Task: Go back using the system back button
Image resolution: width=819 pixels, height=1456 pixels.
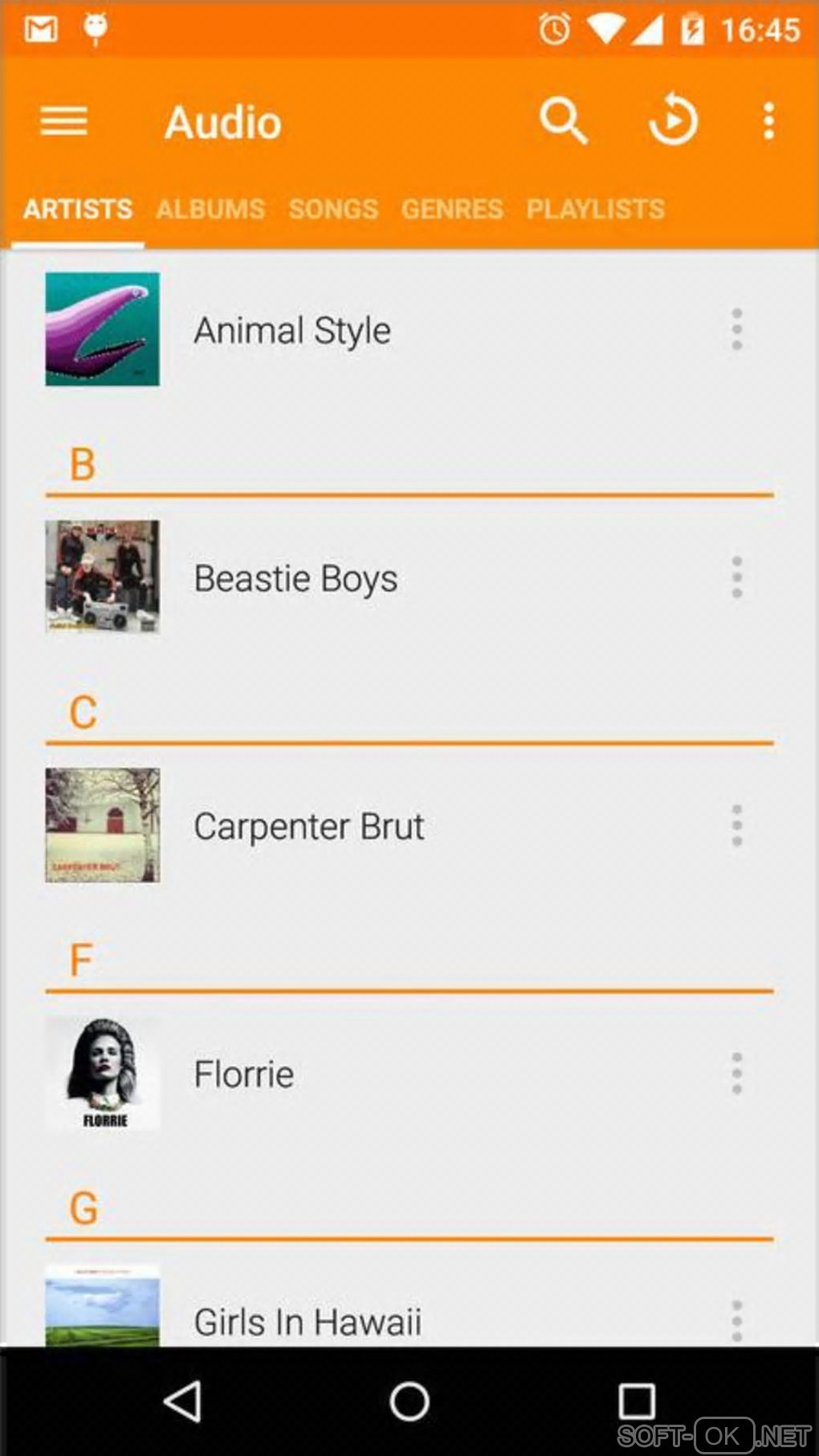Action: [182, 1401]
